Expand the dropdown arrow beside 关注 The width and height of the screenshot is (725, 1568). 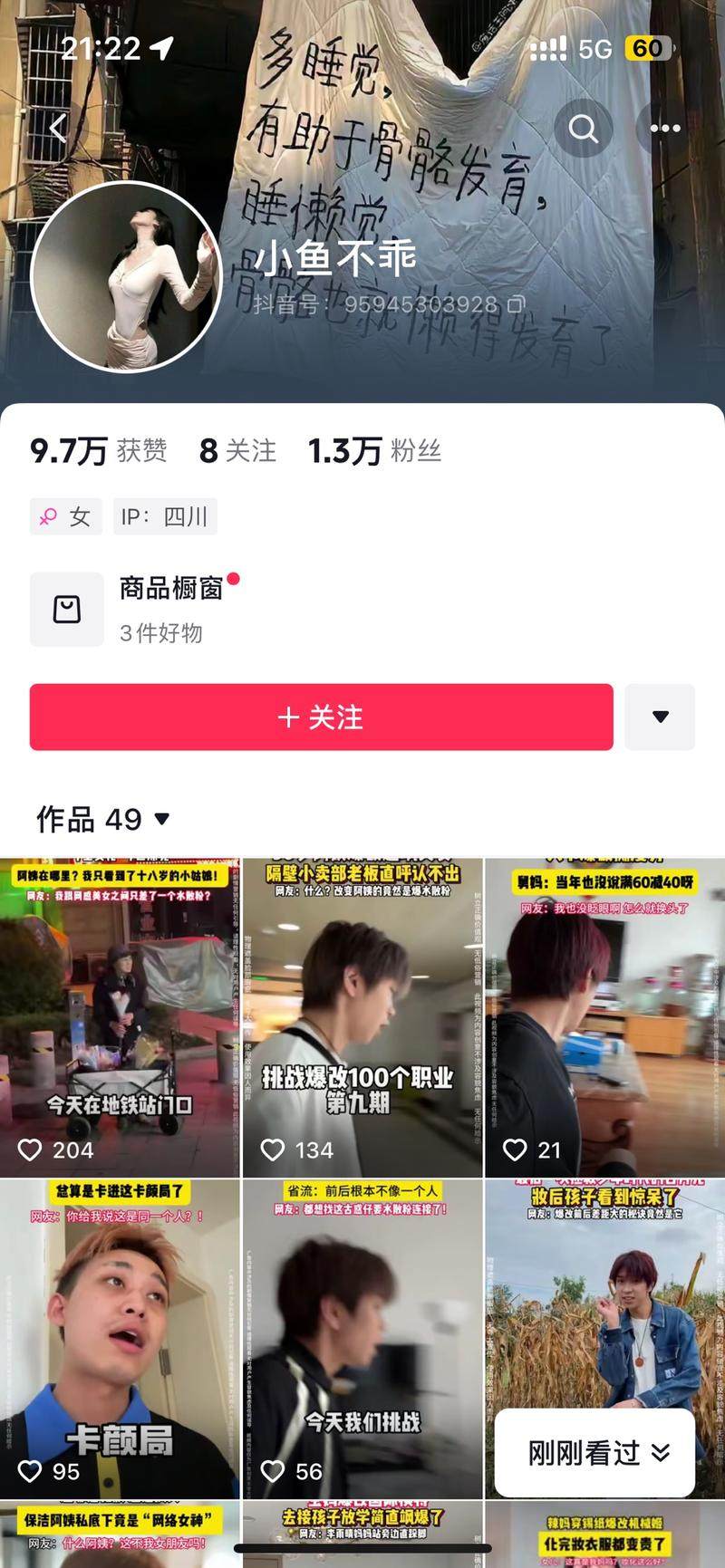(x=660, y=717)
